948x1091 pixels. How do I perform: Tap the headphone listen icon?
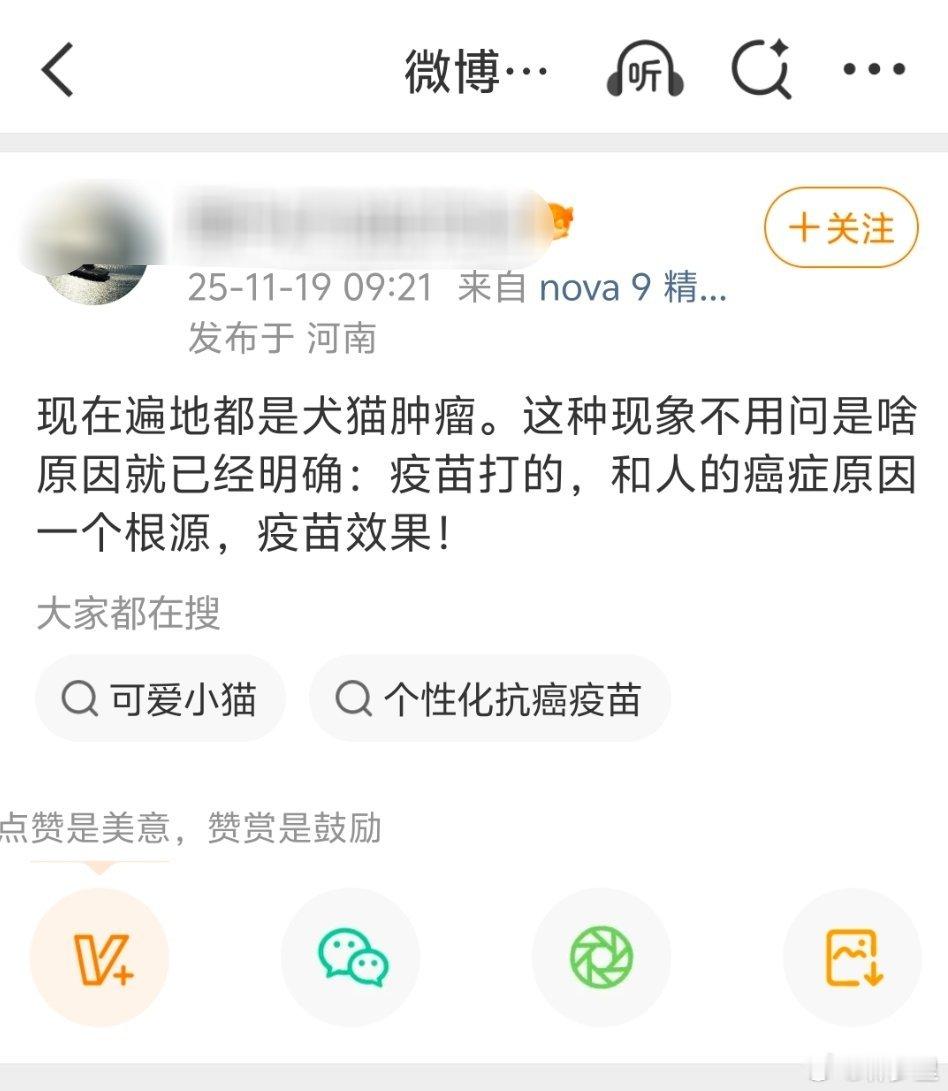(x=647, y=69)
